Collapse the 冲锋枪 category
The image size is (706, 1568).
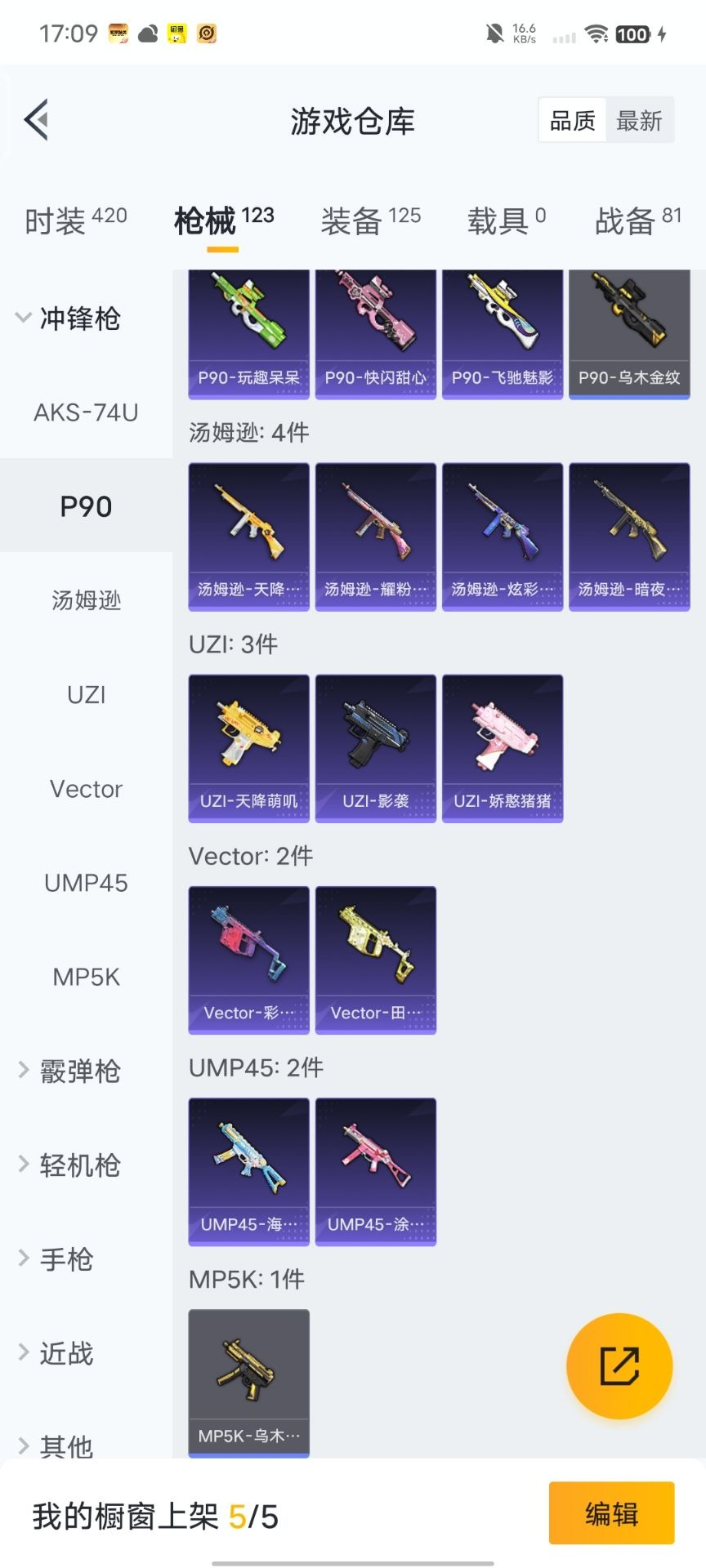69,318
